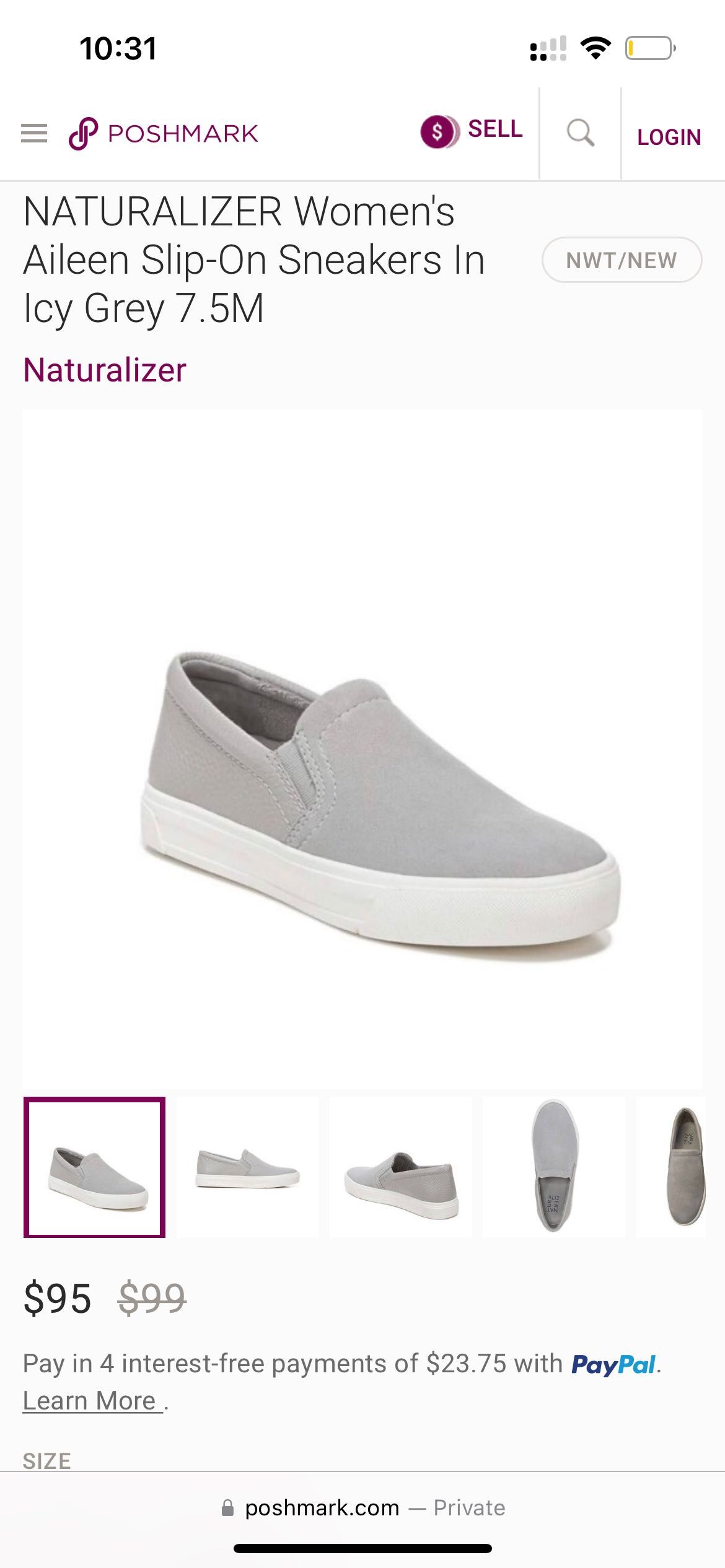Screen dimensions: 725x1568
Task: Open the hamburger menu
Action: tap(34, 133)
